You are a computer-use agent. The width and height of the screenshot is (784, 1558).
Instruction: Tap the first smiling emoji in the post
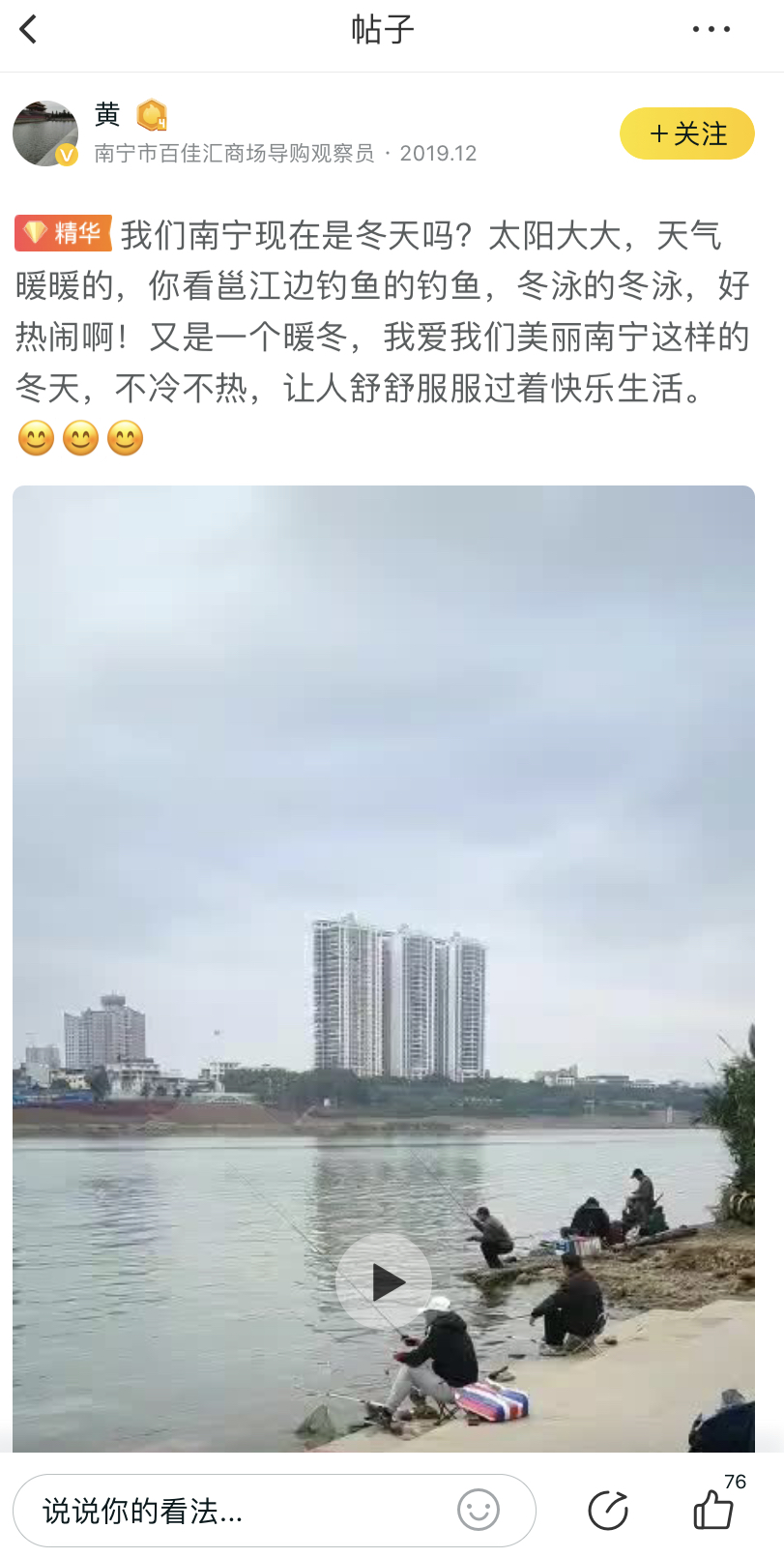pyautogui.click(x=35, y=438)
